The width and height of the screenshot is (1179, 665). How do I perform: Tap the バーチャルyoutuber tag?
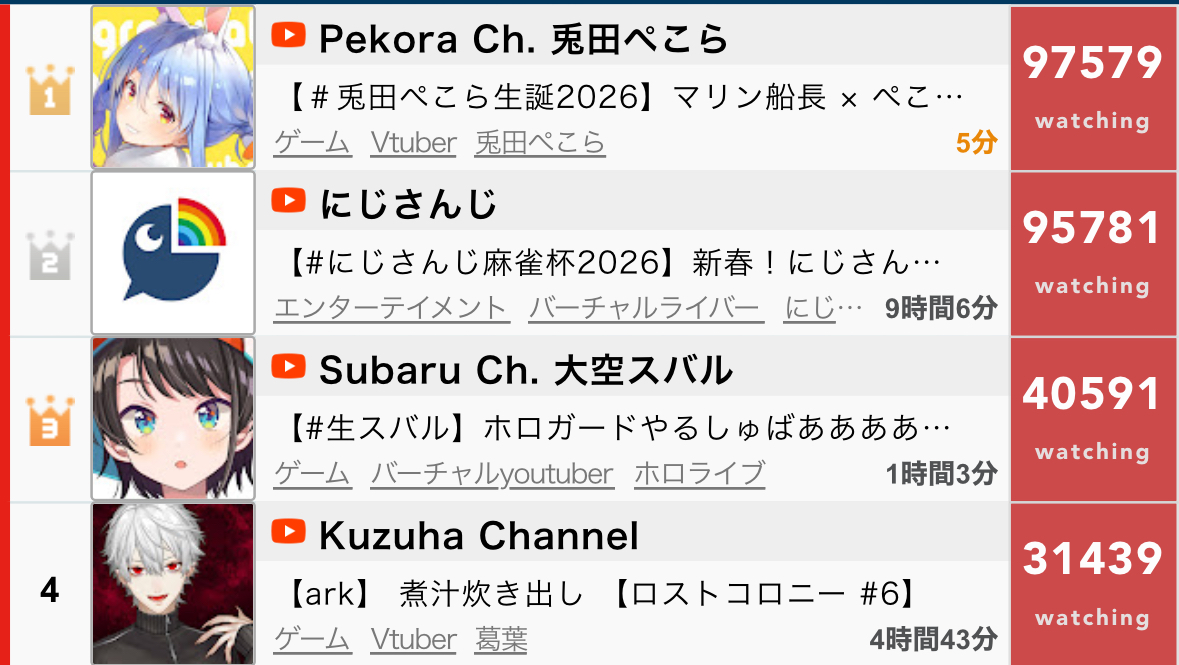[x=491, y=473]
